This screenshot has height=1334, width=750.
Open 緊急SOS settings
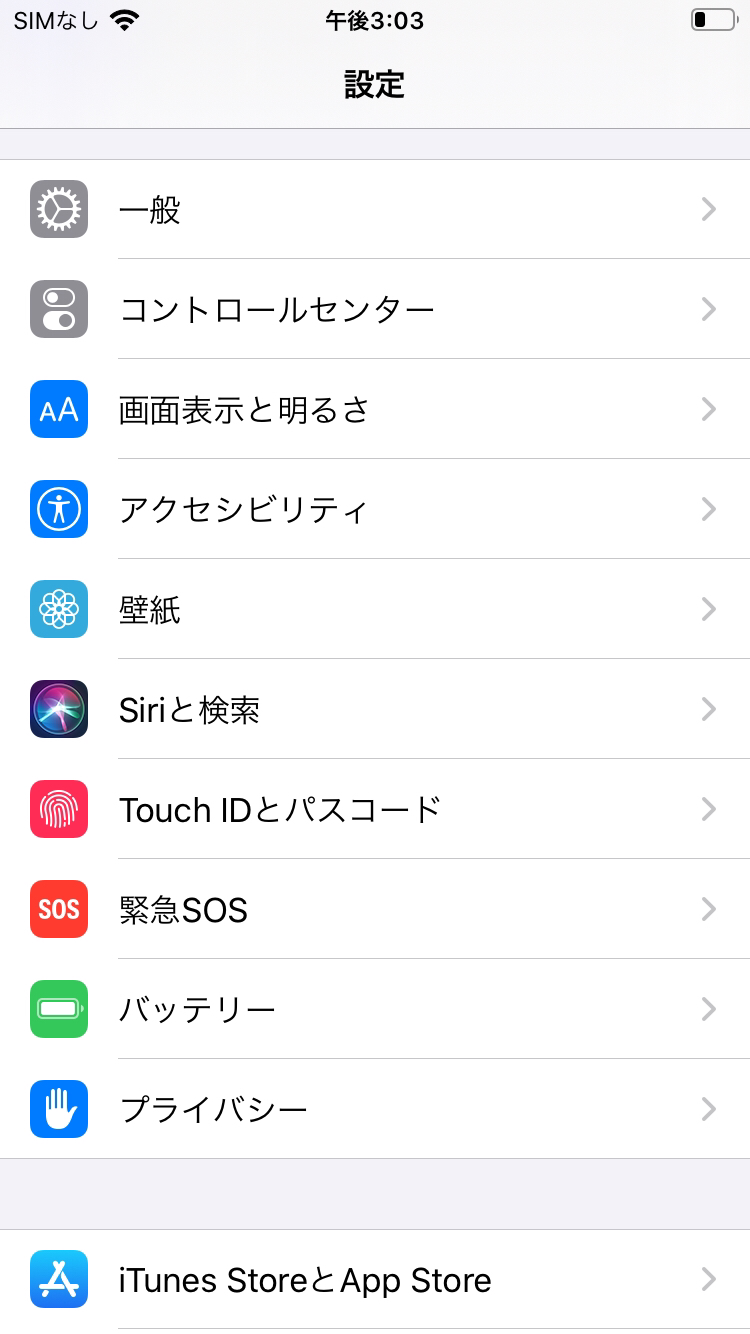pos(375,909)
